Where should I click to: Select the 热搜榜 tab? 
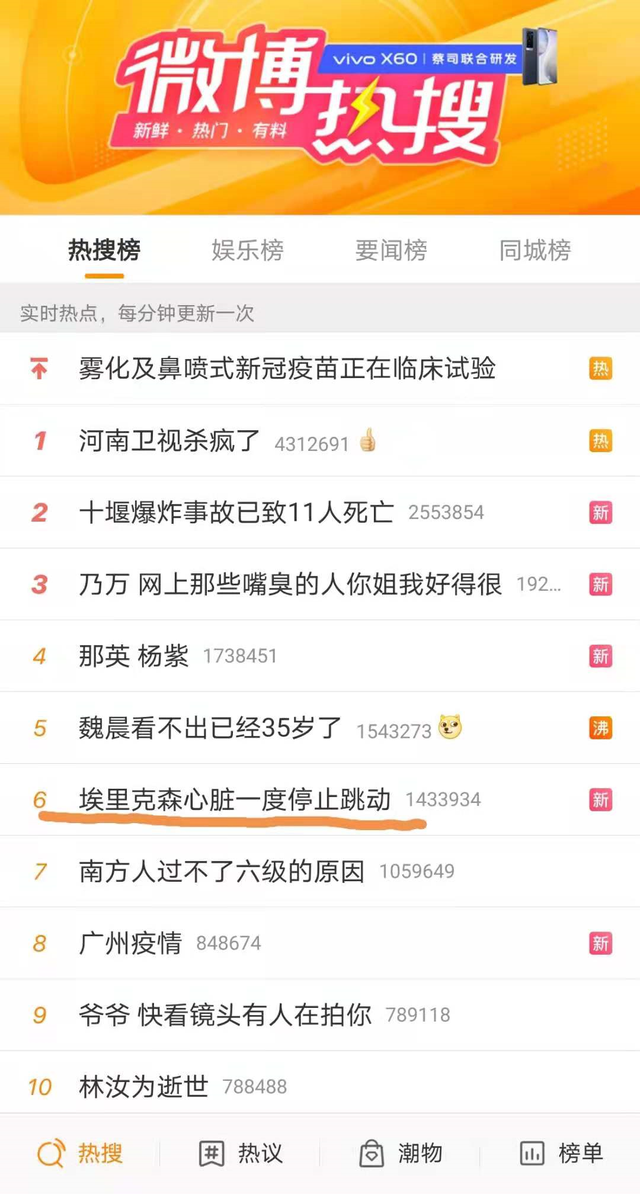tap(104, 250)
